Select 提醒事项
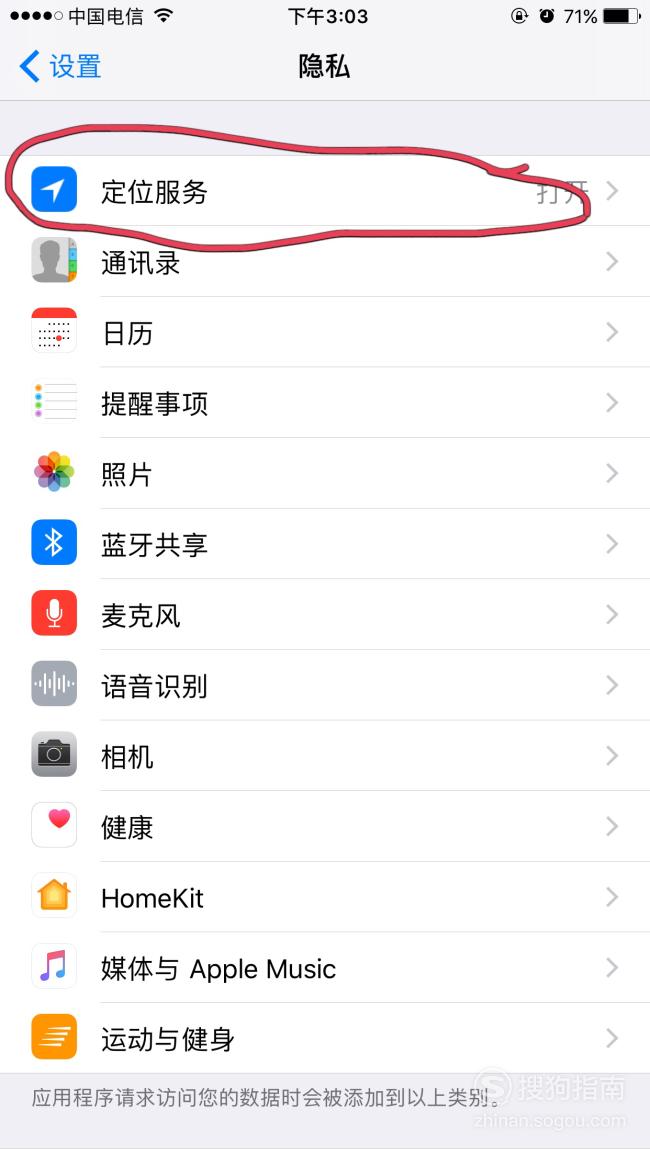This screenshot has width=650, height=1155. click(325, 403)
